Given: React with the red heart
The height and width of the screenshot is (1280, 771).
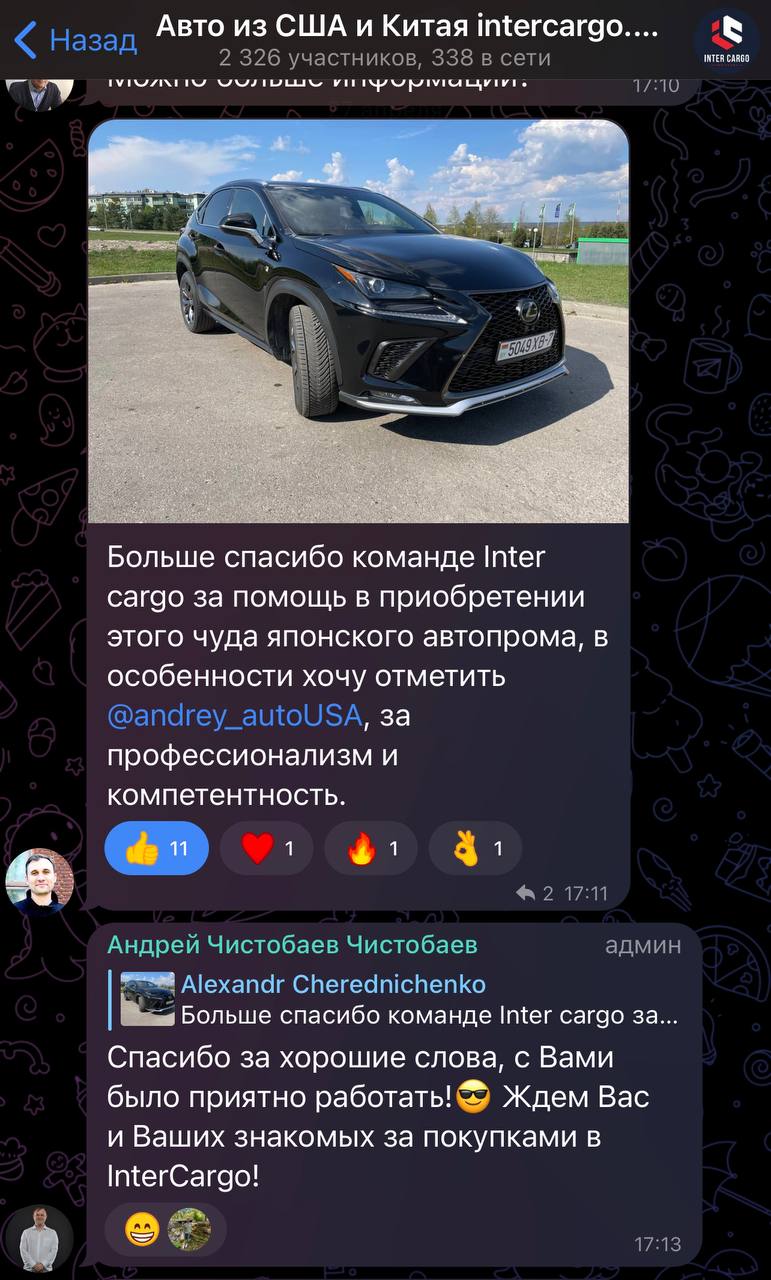Looking at the screenshot, I should click(266, 848).
